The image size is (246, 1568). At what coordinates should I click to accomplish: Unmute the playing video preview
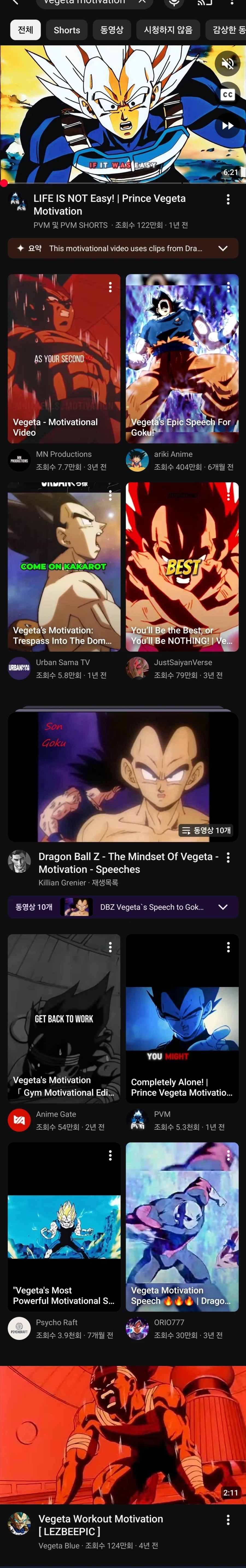click(x=227, y=63)
